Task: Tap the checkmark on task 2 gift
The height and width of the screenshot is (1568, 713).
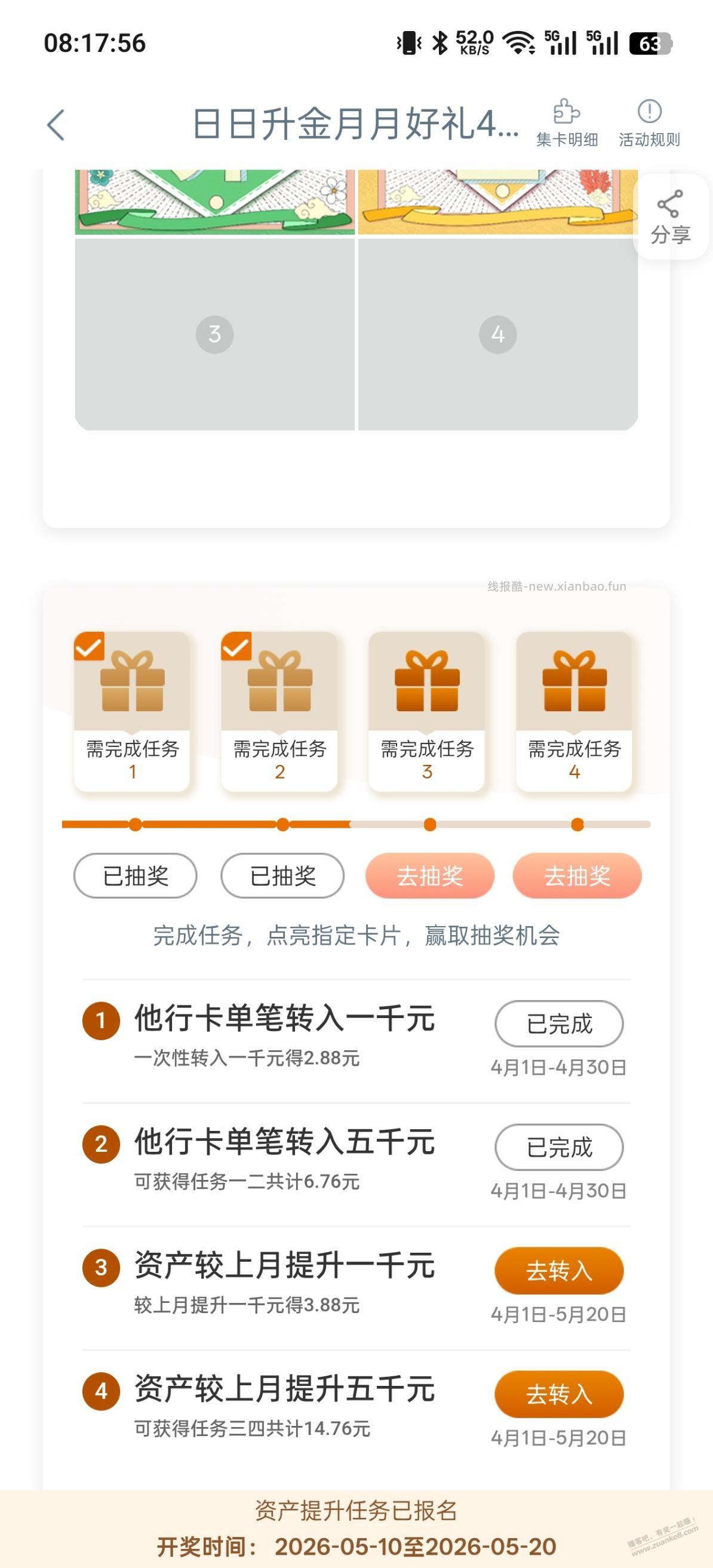Action: 236,648
